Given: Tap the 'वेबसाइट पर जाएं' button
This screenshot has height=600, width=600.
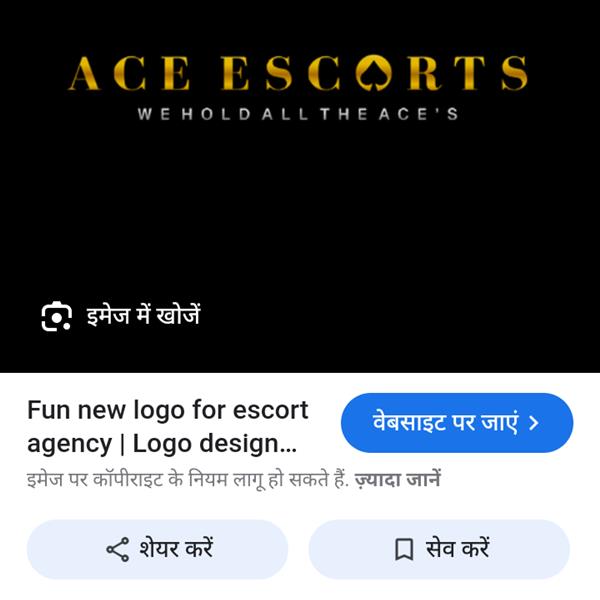Looking at the screenshot, I should pyautogui.click(x=457, y=423).
